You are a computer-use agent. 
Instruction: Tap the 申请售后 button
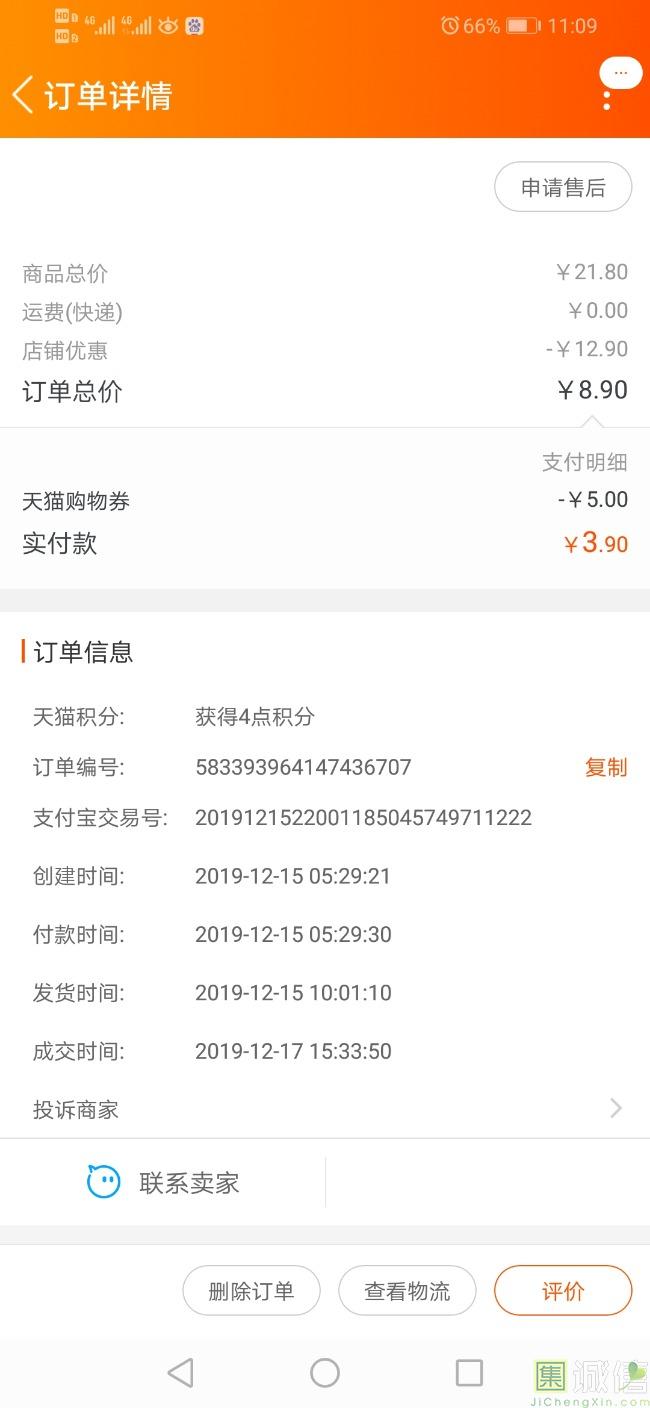click(563, 187)
